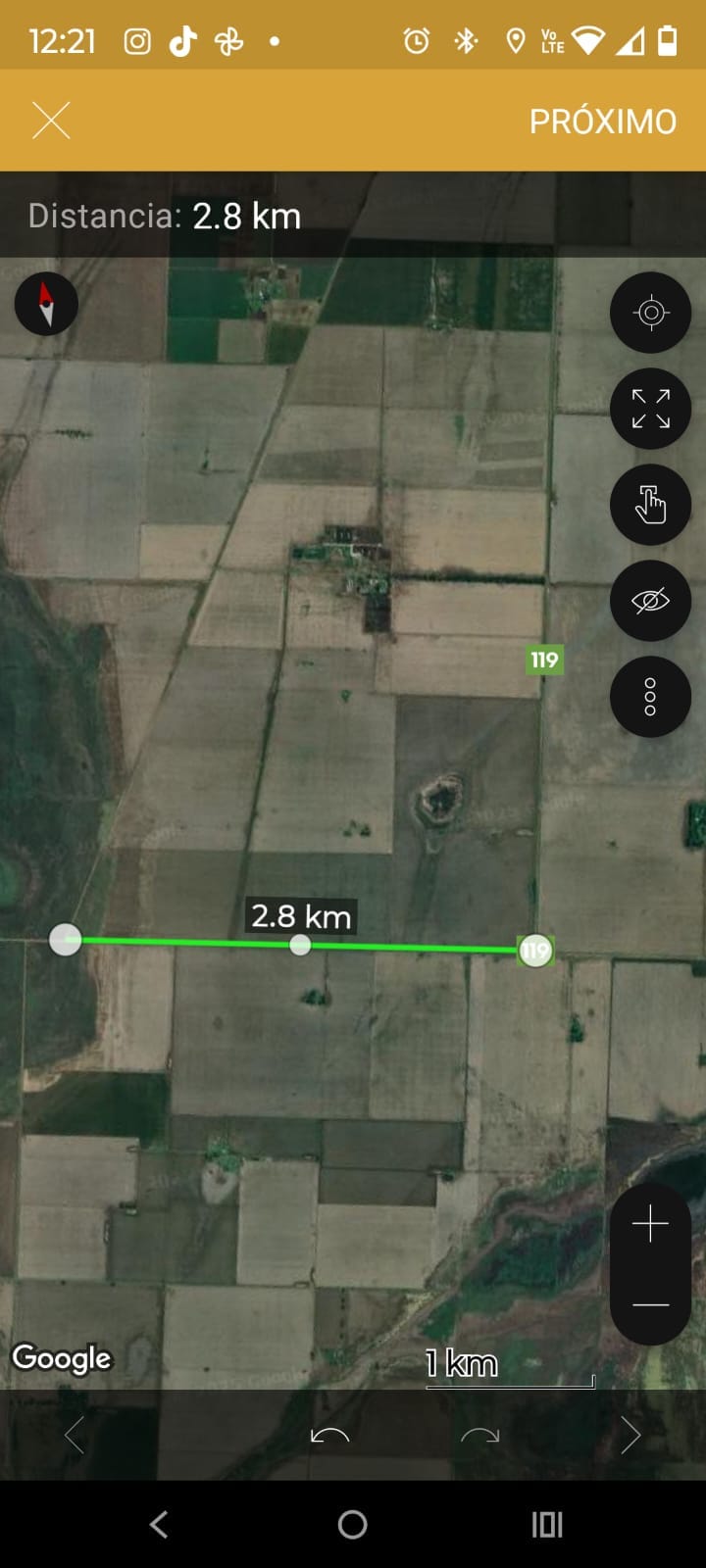
Task: Select the midpoint handle of the line
Action: [301, 945]
